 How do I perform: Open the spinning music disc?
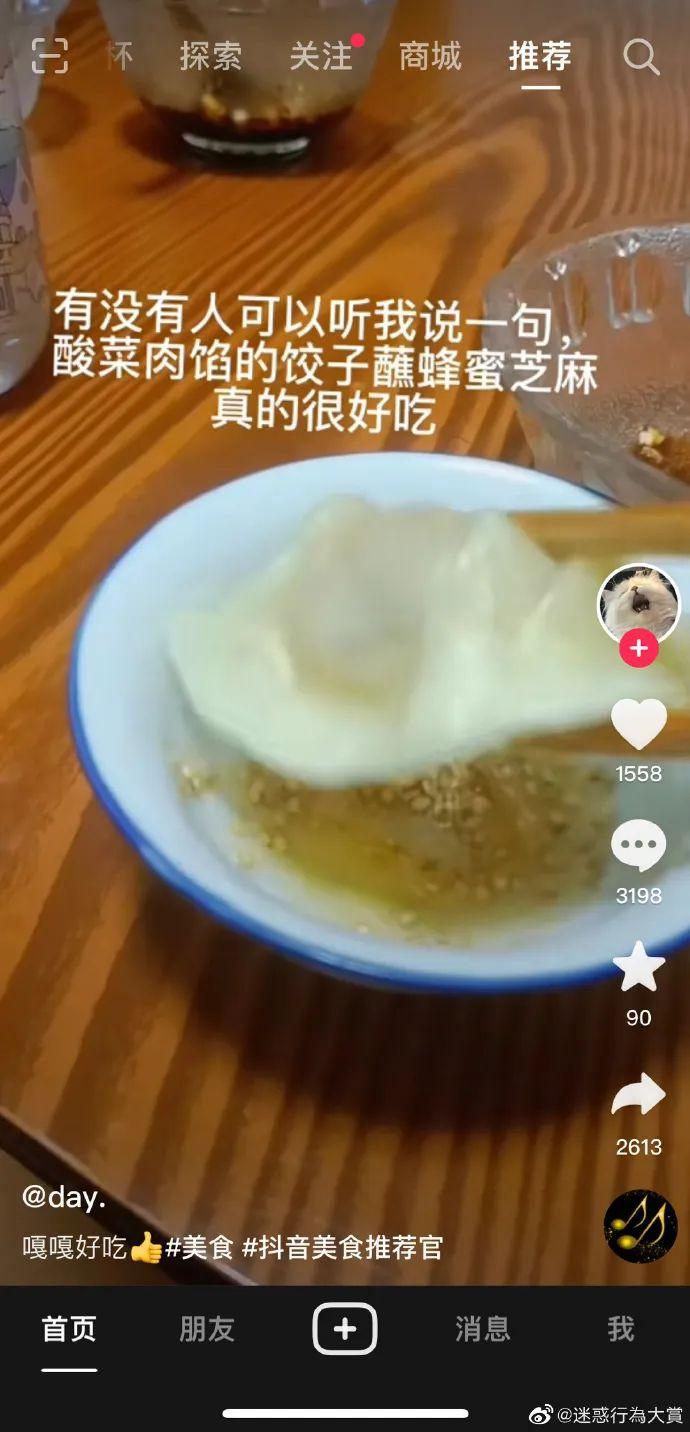coord(640,1226)
